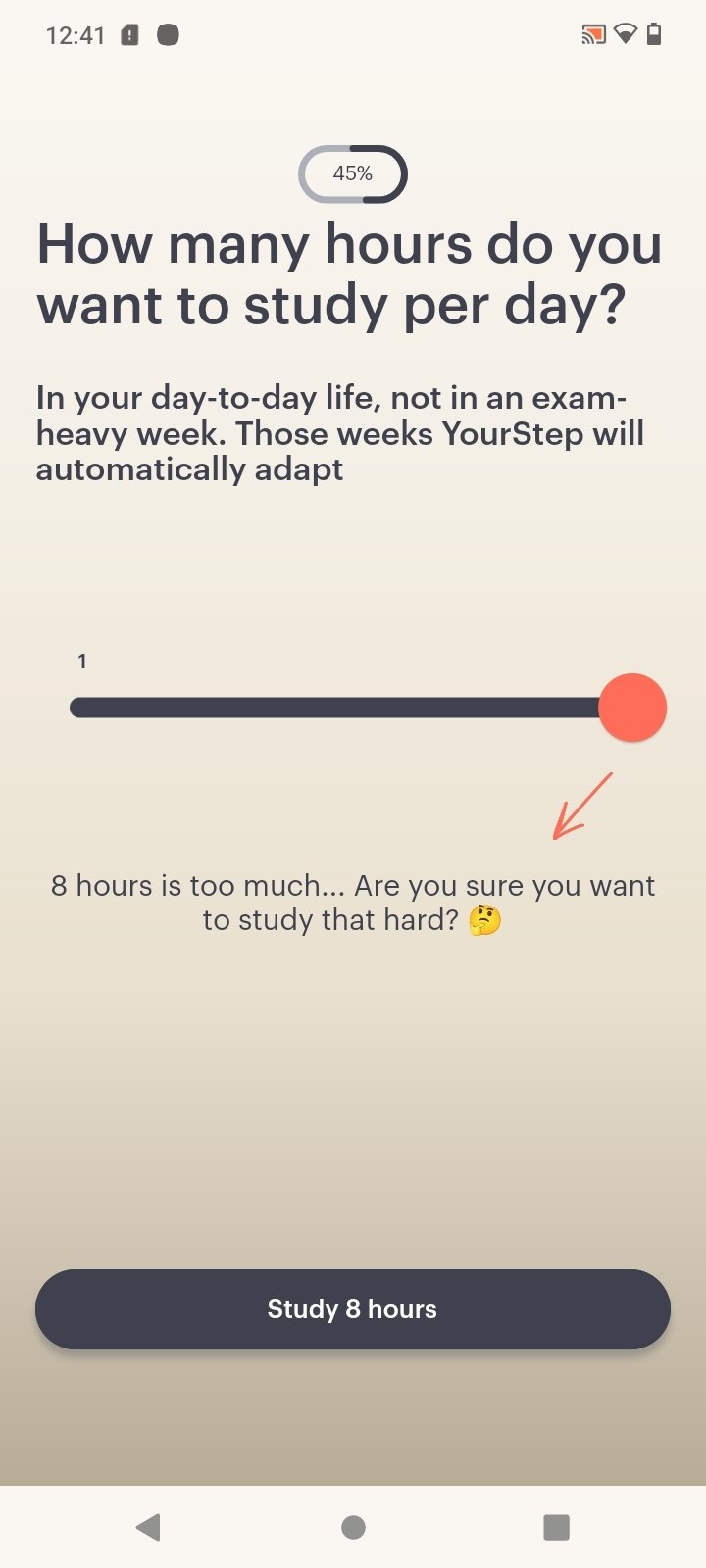The image size is (706, 1568).
Task: Go back with the system back button
Action: (148, 1527)
